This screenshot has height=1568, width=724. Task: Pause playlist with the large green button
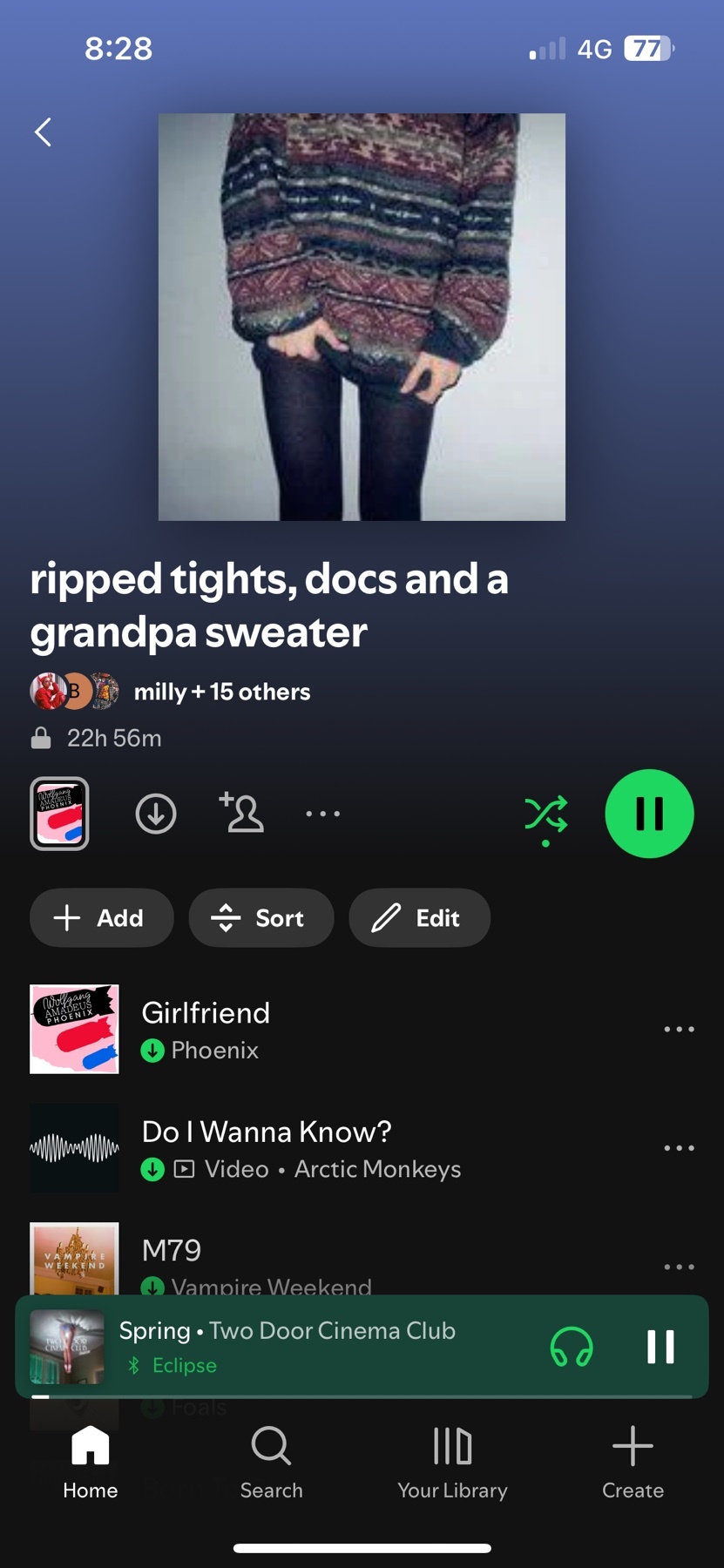(x=649, y=814)
